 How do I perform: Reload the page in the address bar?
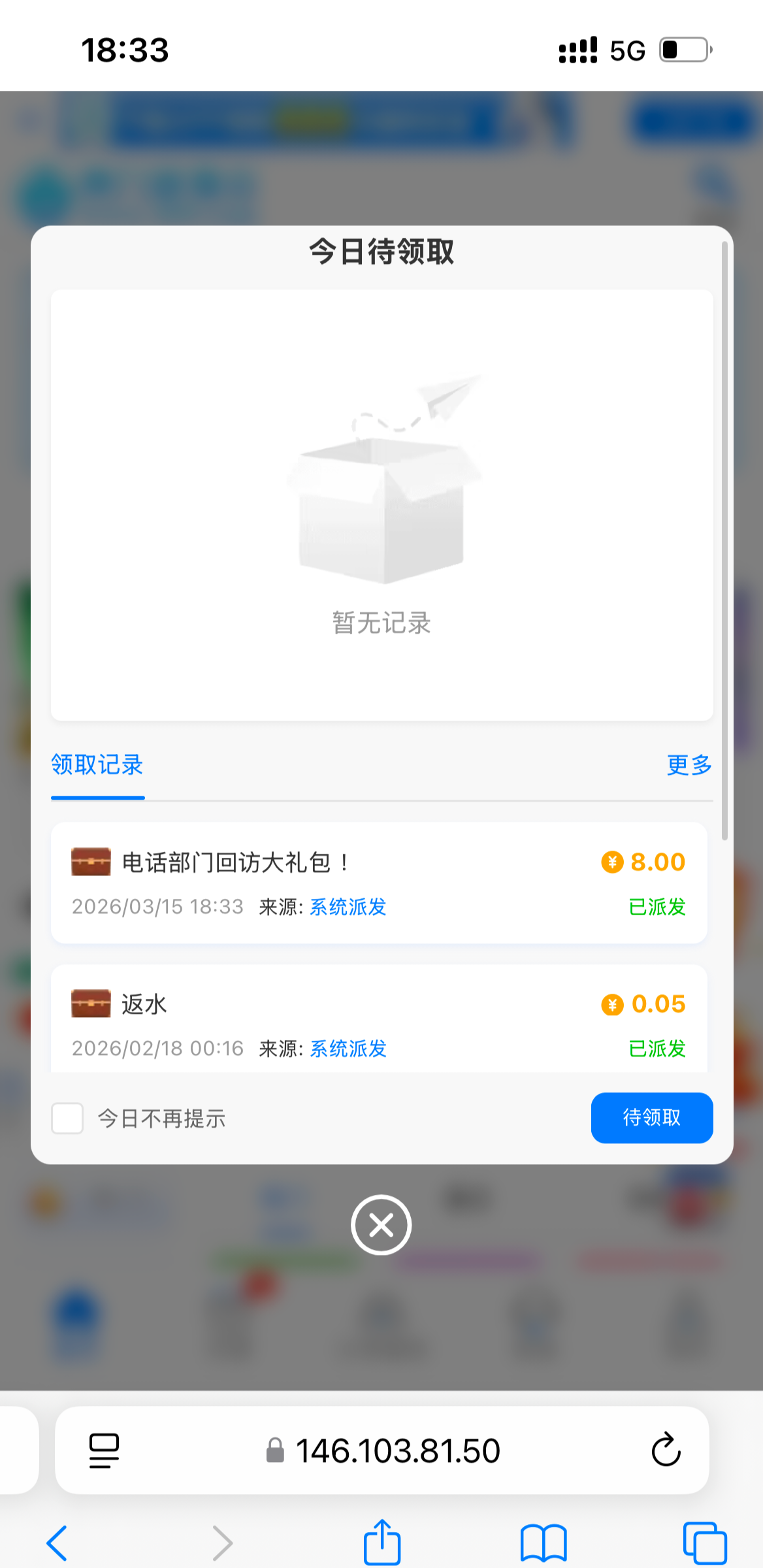pyautogui.click(x=666, y=1450)
